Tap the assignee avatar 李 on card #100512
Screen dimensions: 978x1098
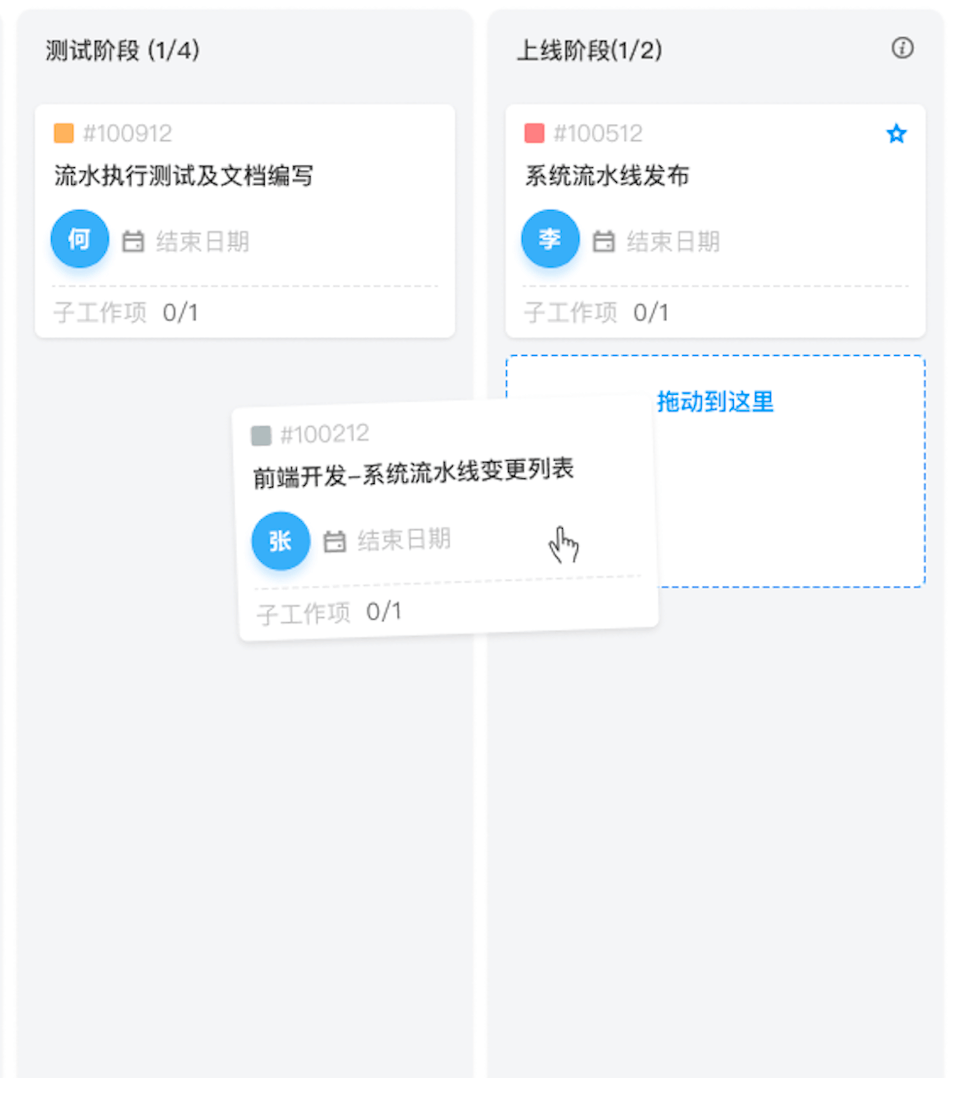click(550, 240)
